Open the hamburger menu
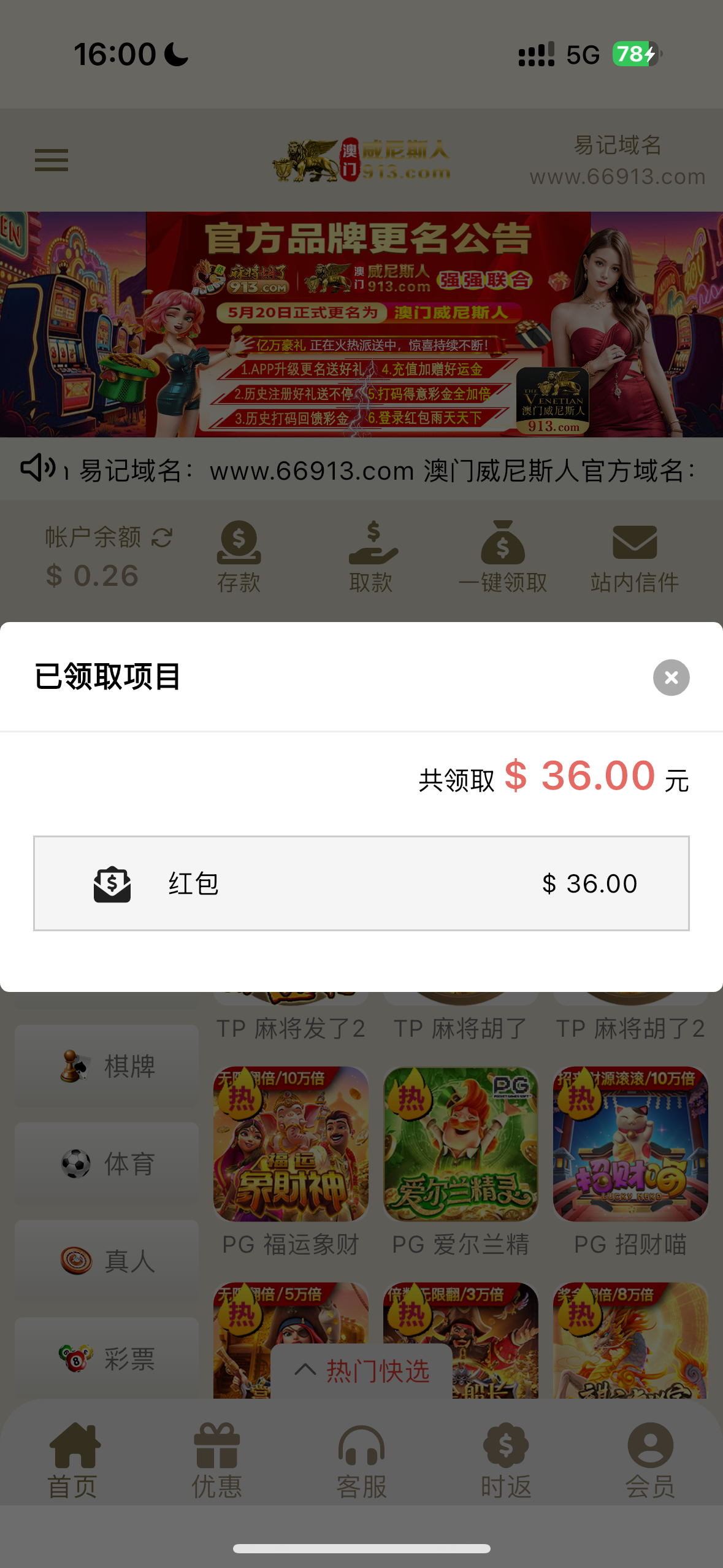This screenshot has width=723, height=1568. pyautogui.click(x=52, y=161)
